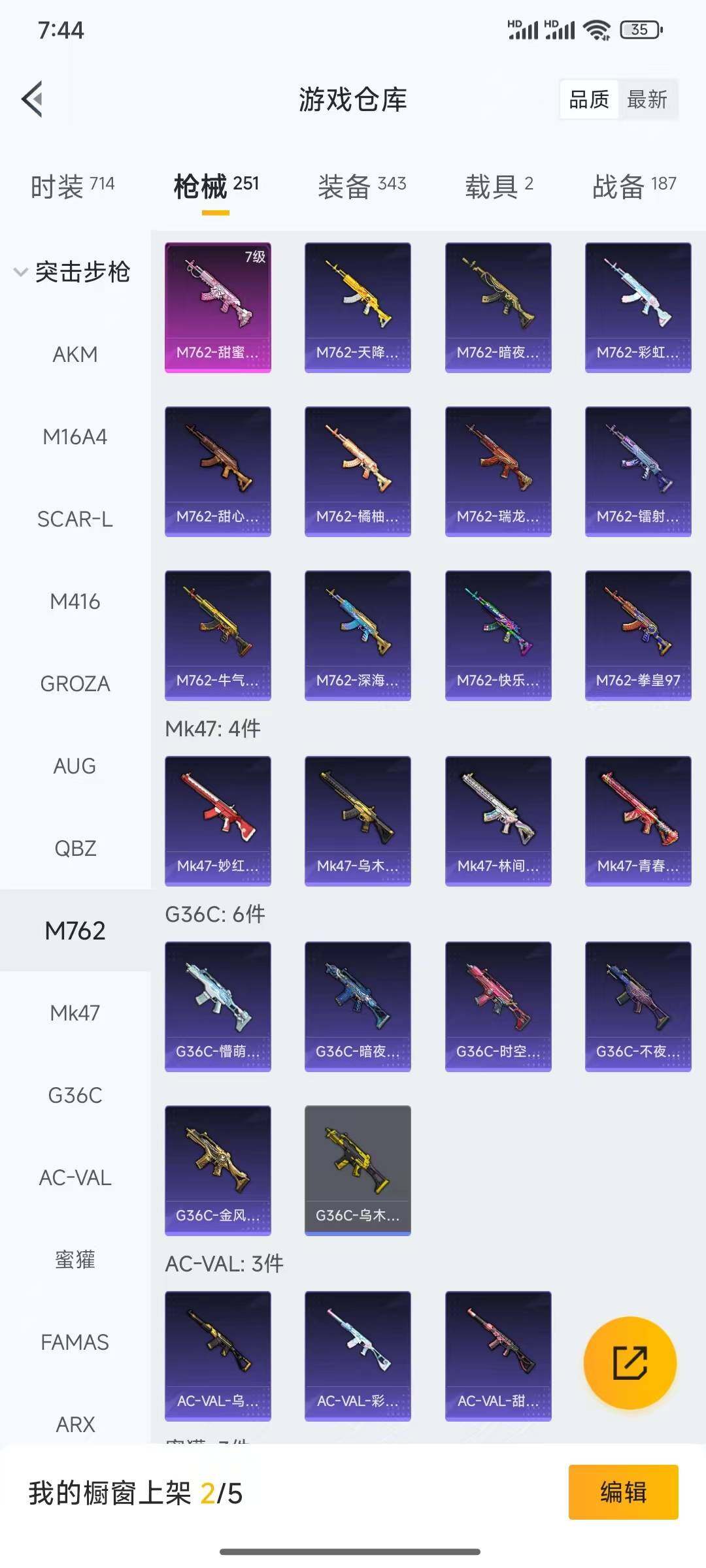This screenshot has width=706, height=1568.
Task: Switch to the 时装 tab
Action: [72, 186]
